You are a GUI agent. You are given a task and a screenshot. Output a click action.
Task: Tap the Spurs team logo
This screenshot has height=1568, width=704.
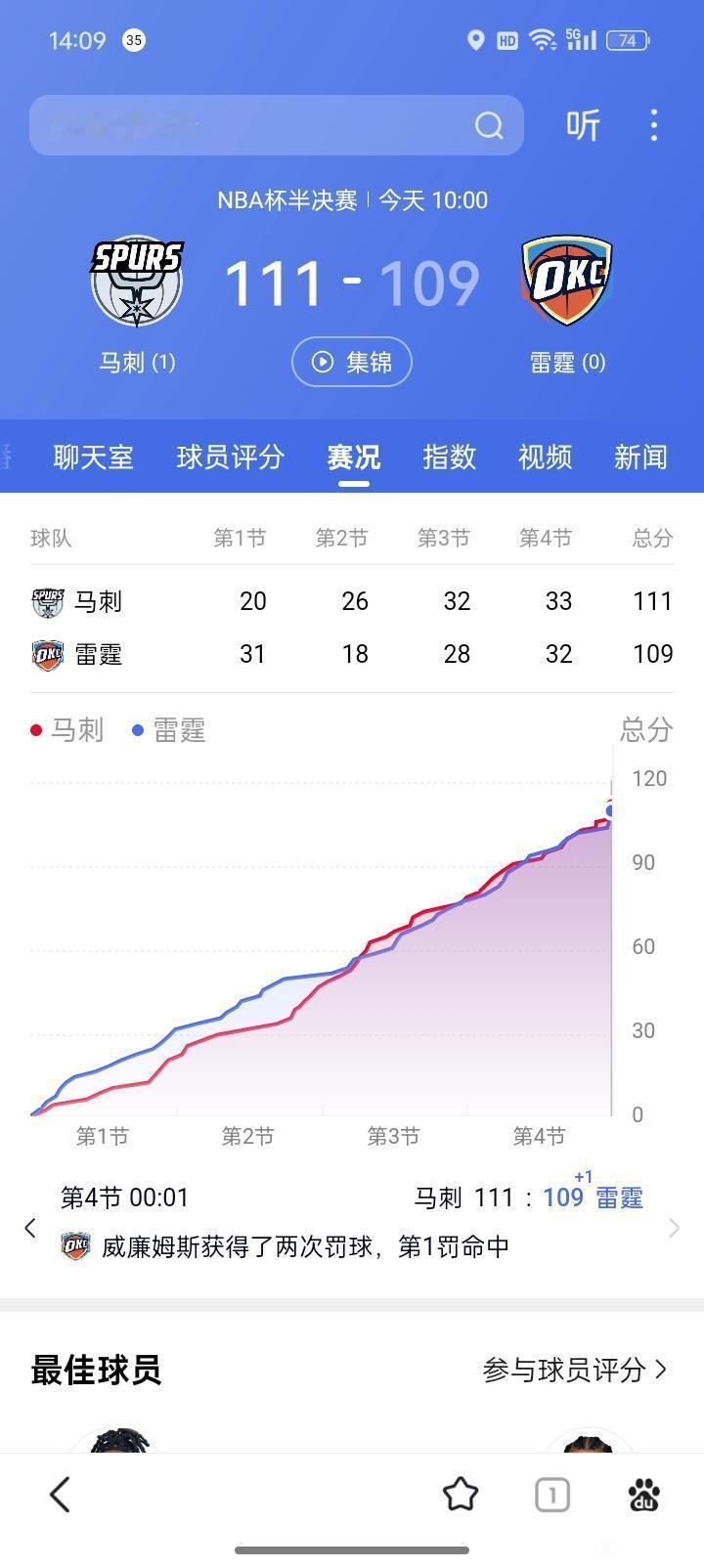coord(137,281)
